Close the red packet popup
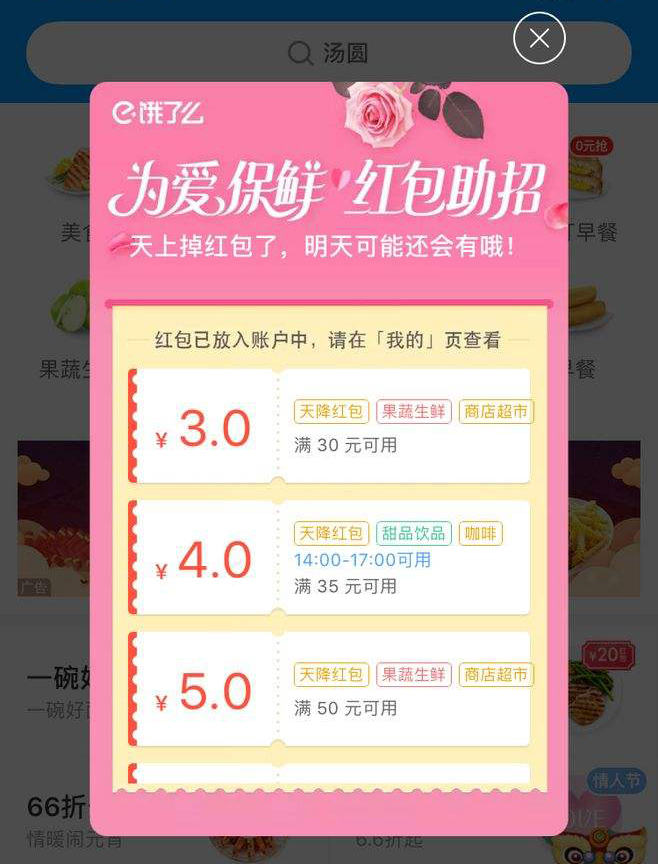The width and height of the screenshot is (658, 864). [539, 39]
